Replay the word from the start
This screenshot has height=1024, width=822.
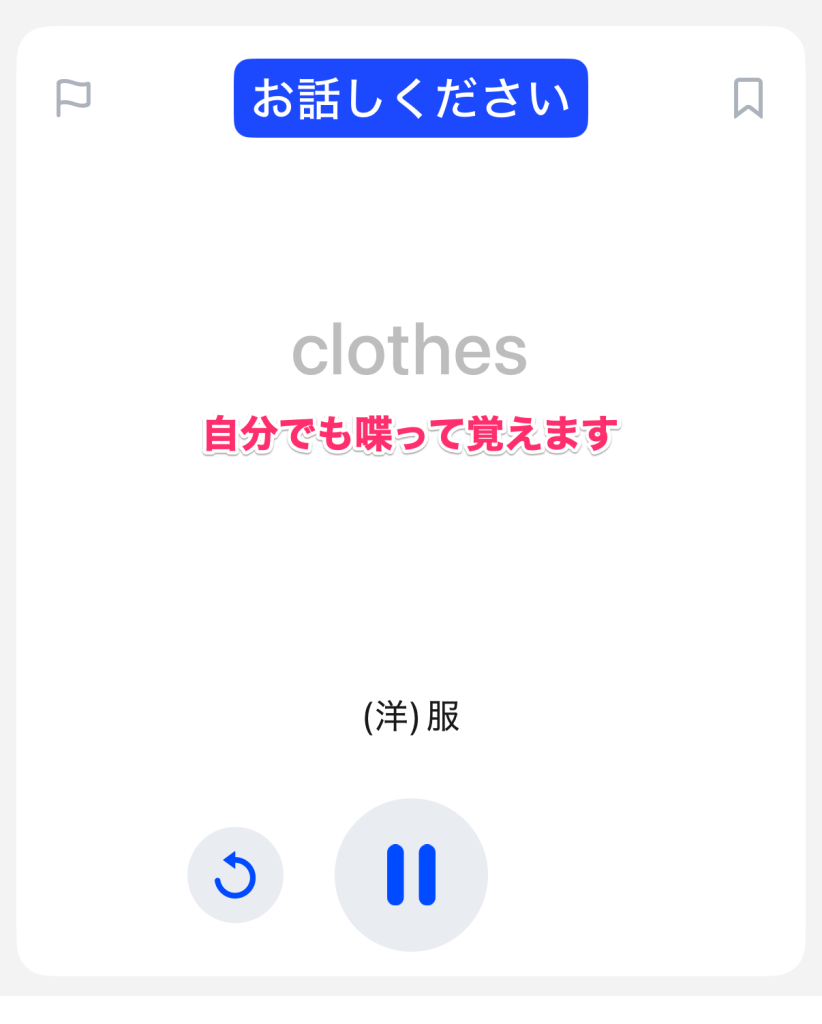click(x=235, y=876)
